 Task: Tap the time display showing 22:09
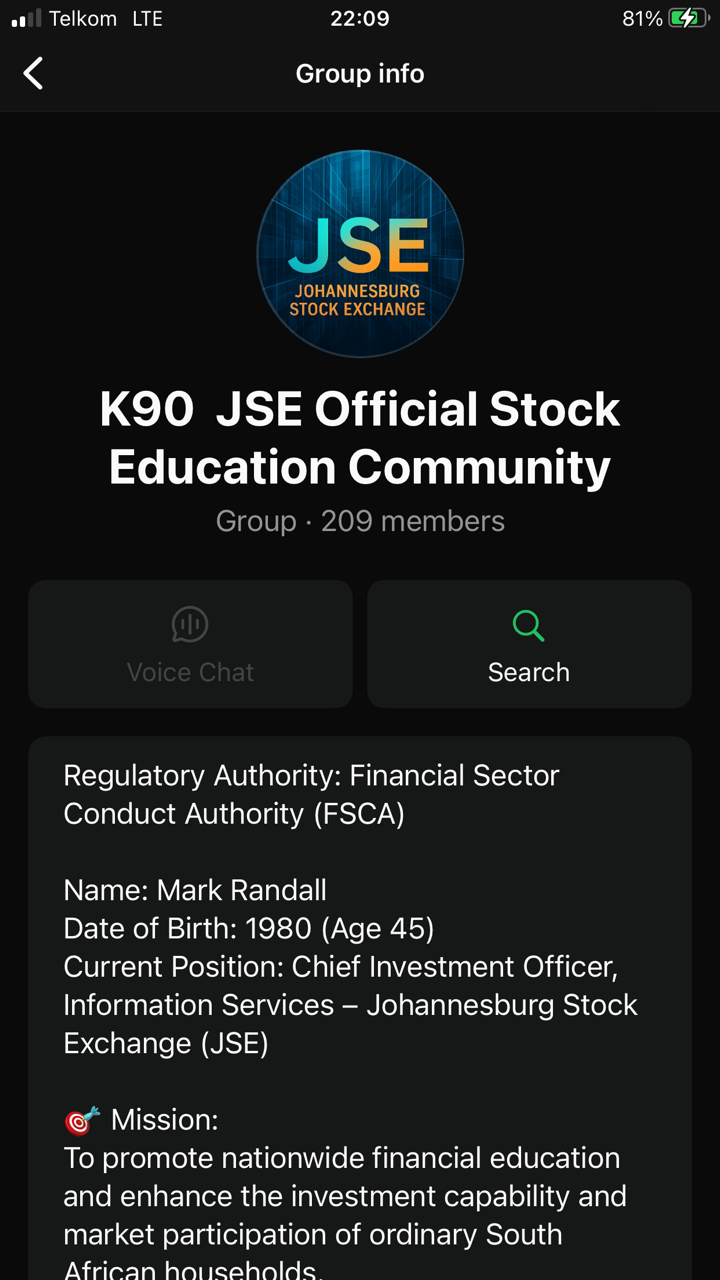[x=360, y=17]
